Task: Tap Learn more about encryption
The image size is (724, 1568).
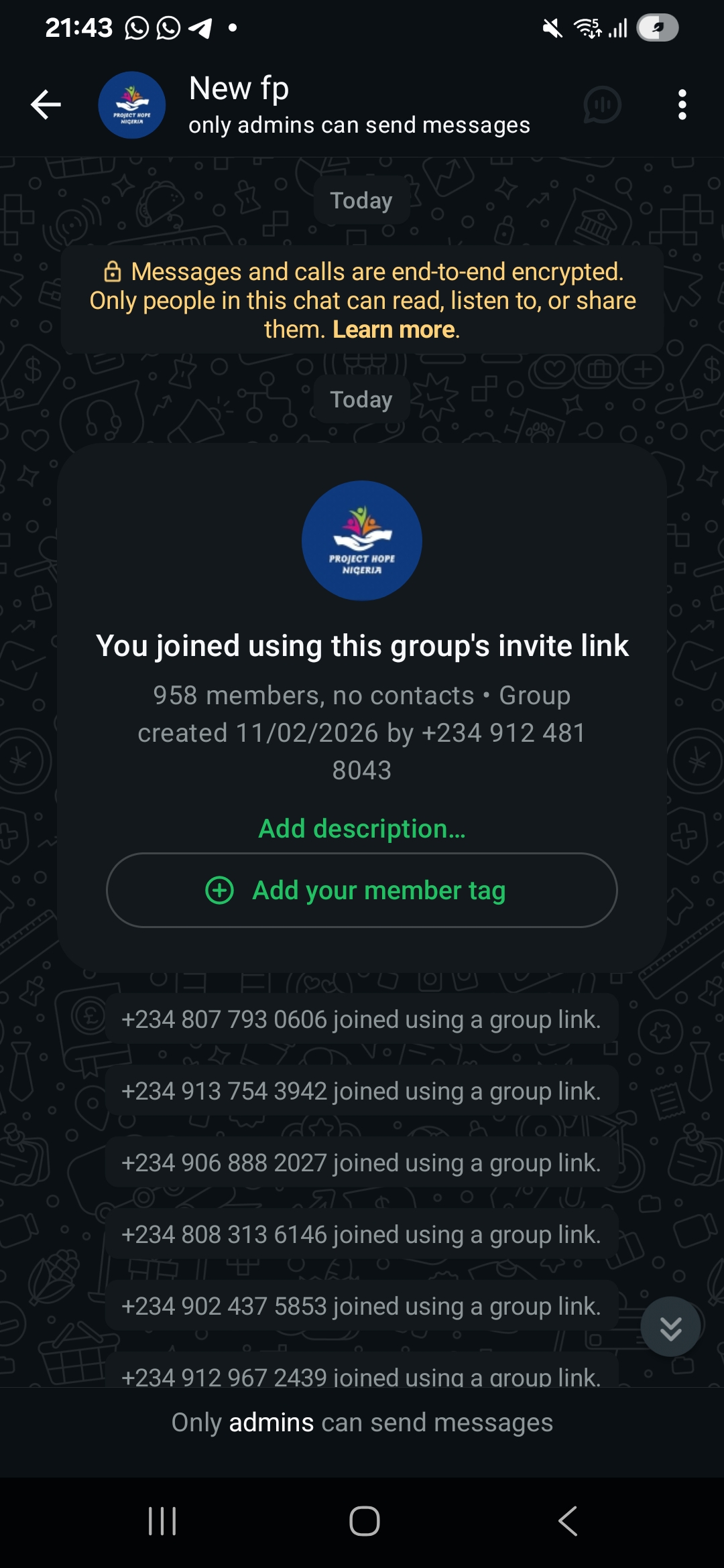Action: pyautogui.click(x=394, y=330)
